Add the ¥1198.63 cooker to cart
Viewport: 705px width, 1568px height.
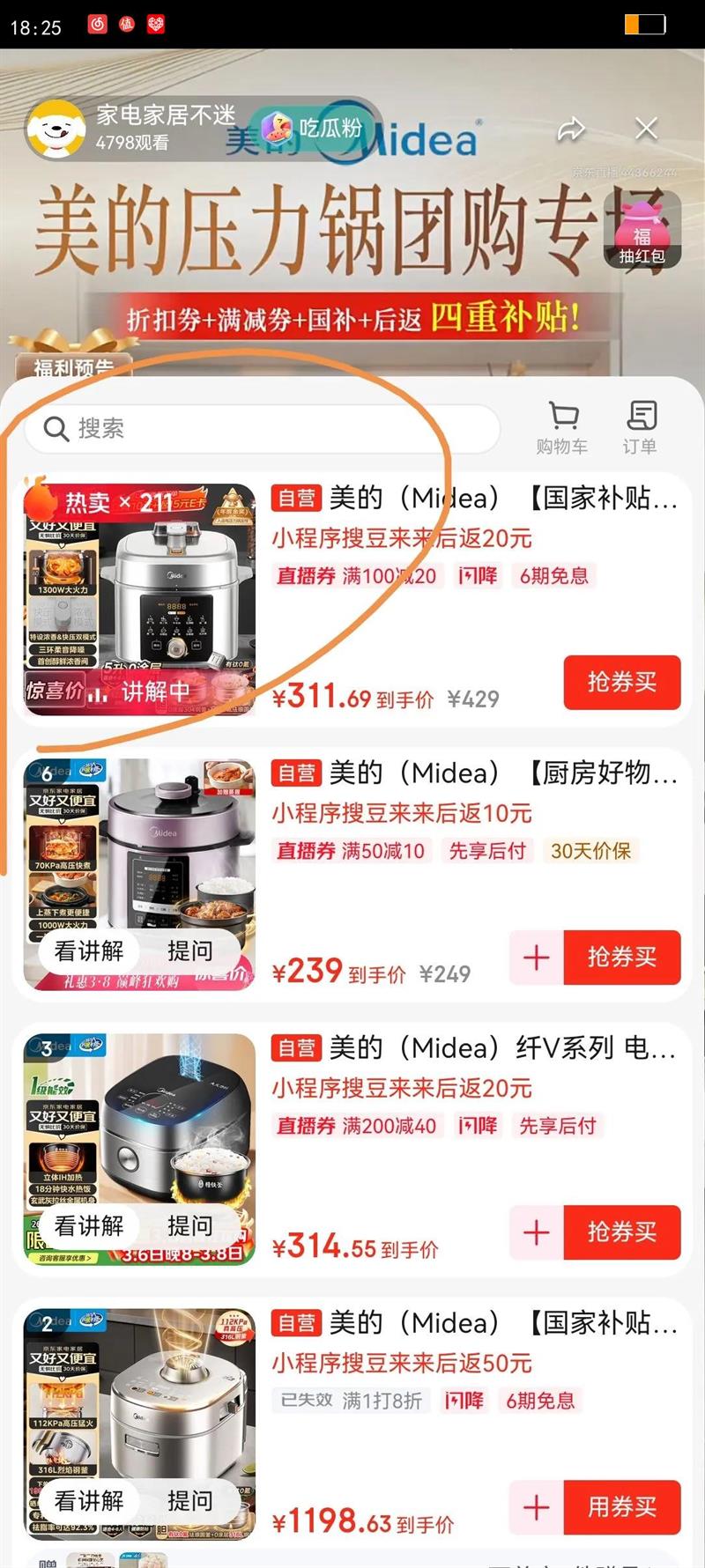tap(536, 1506)
